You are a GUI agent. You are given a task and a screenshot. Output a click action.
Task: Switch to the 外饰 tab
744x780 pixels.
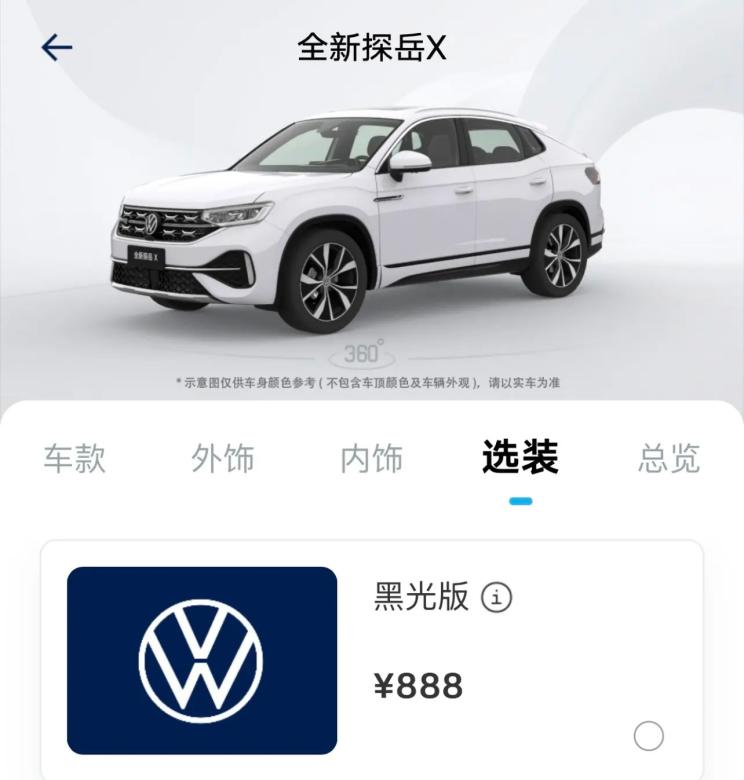point(223,459)
